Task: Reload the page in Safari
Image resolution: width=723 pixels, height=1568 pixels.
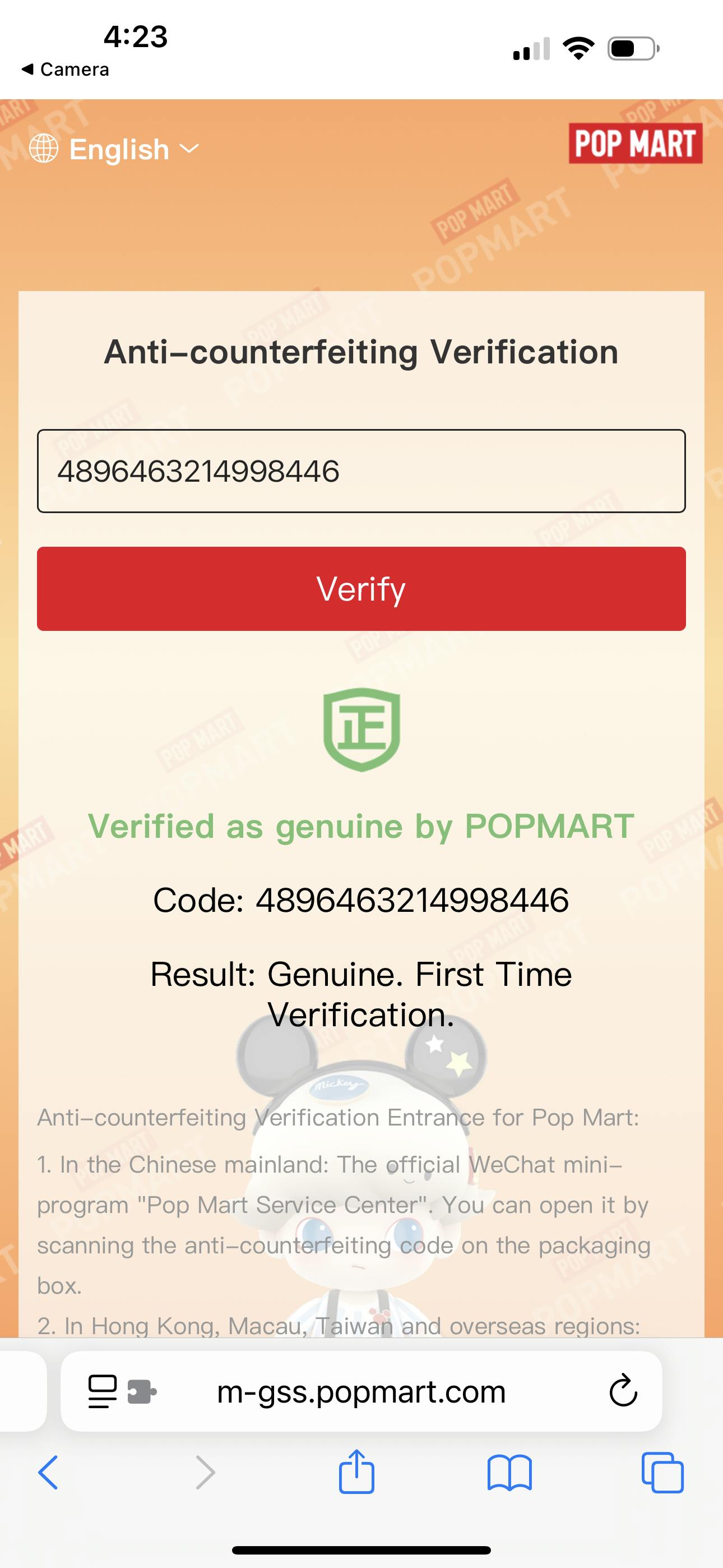Action: pyautogui.click(x=623, y=1391)
